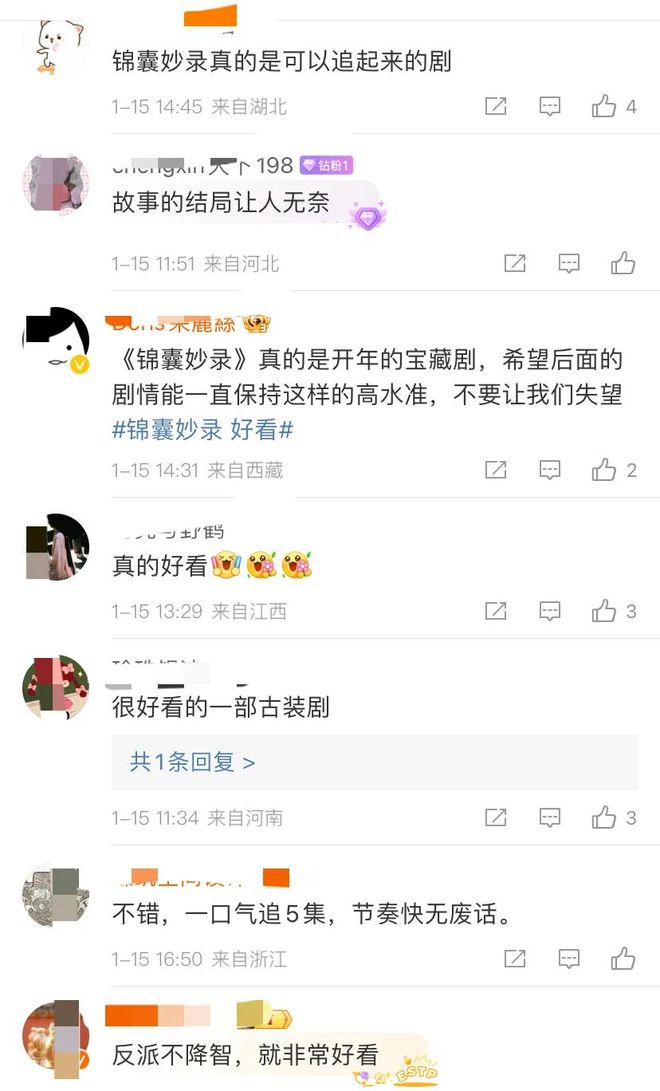Reply to the comment posted from 河南
The width and height of the screenshot is (660, 1091).
click(x=550, y=817)
